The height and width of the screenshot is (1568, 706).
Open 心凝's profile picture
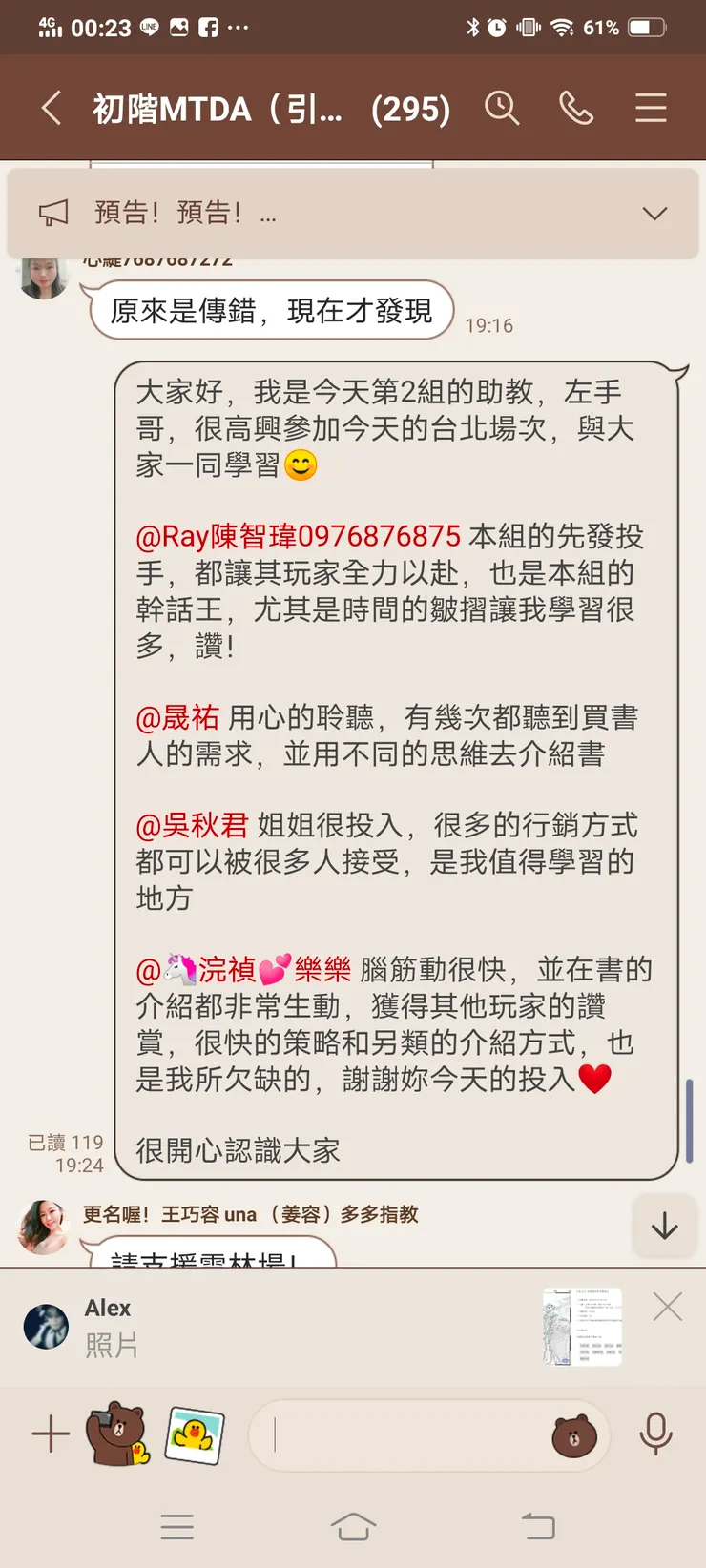coord(43,276)
